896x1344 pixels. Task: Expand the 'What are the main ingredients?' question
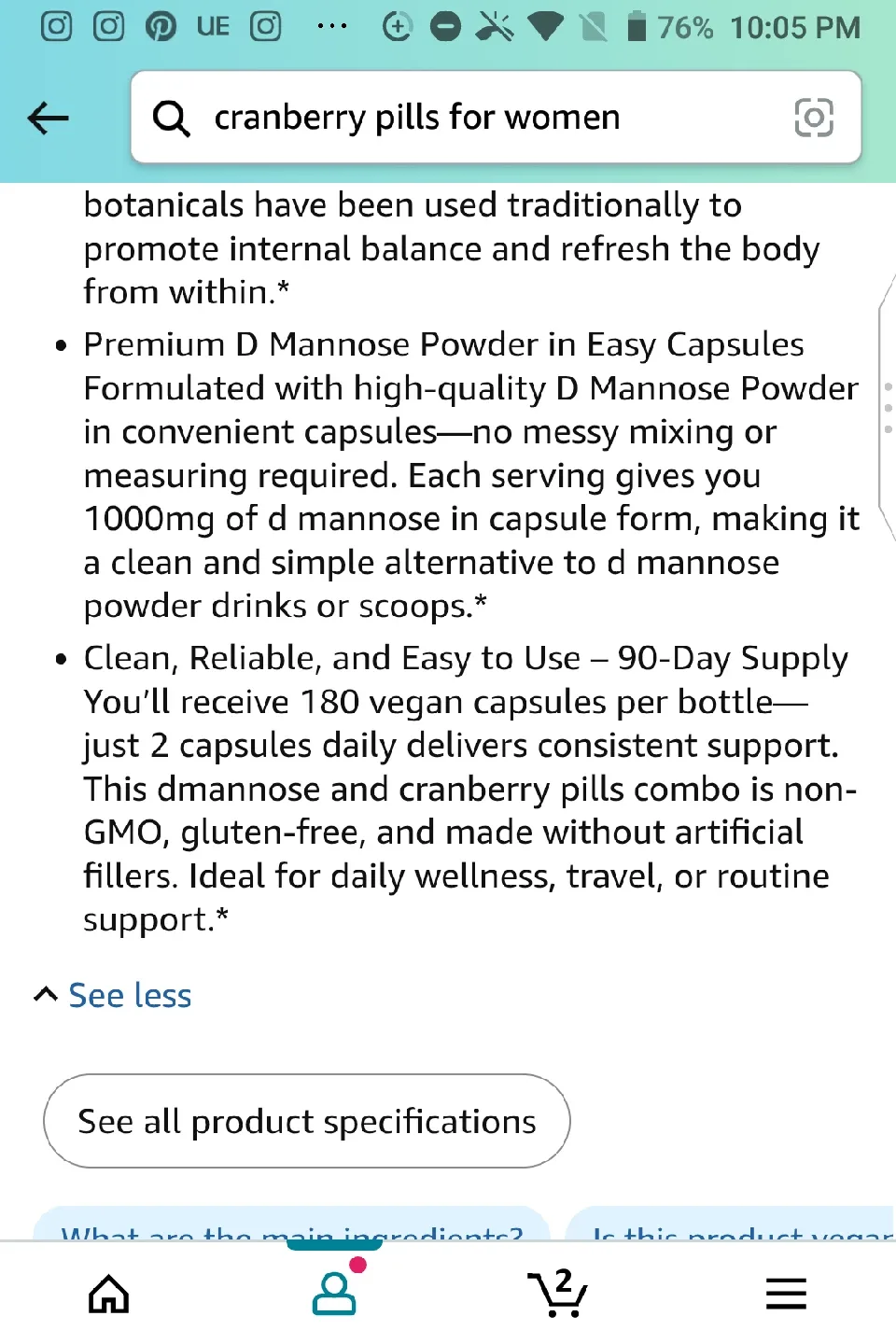(x=291, y=1234)
